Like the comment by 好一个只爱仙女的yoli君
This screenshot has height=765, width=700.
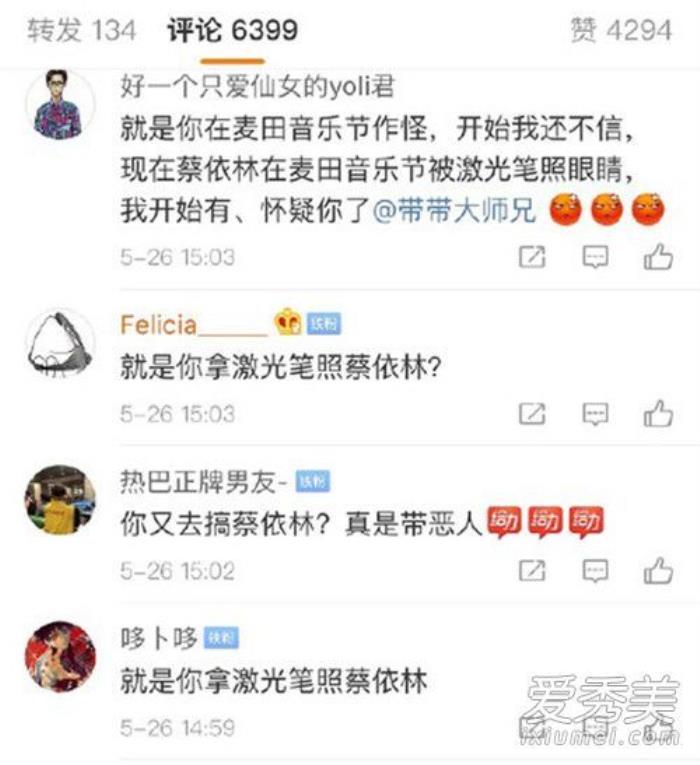click(658, 258)
